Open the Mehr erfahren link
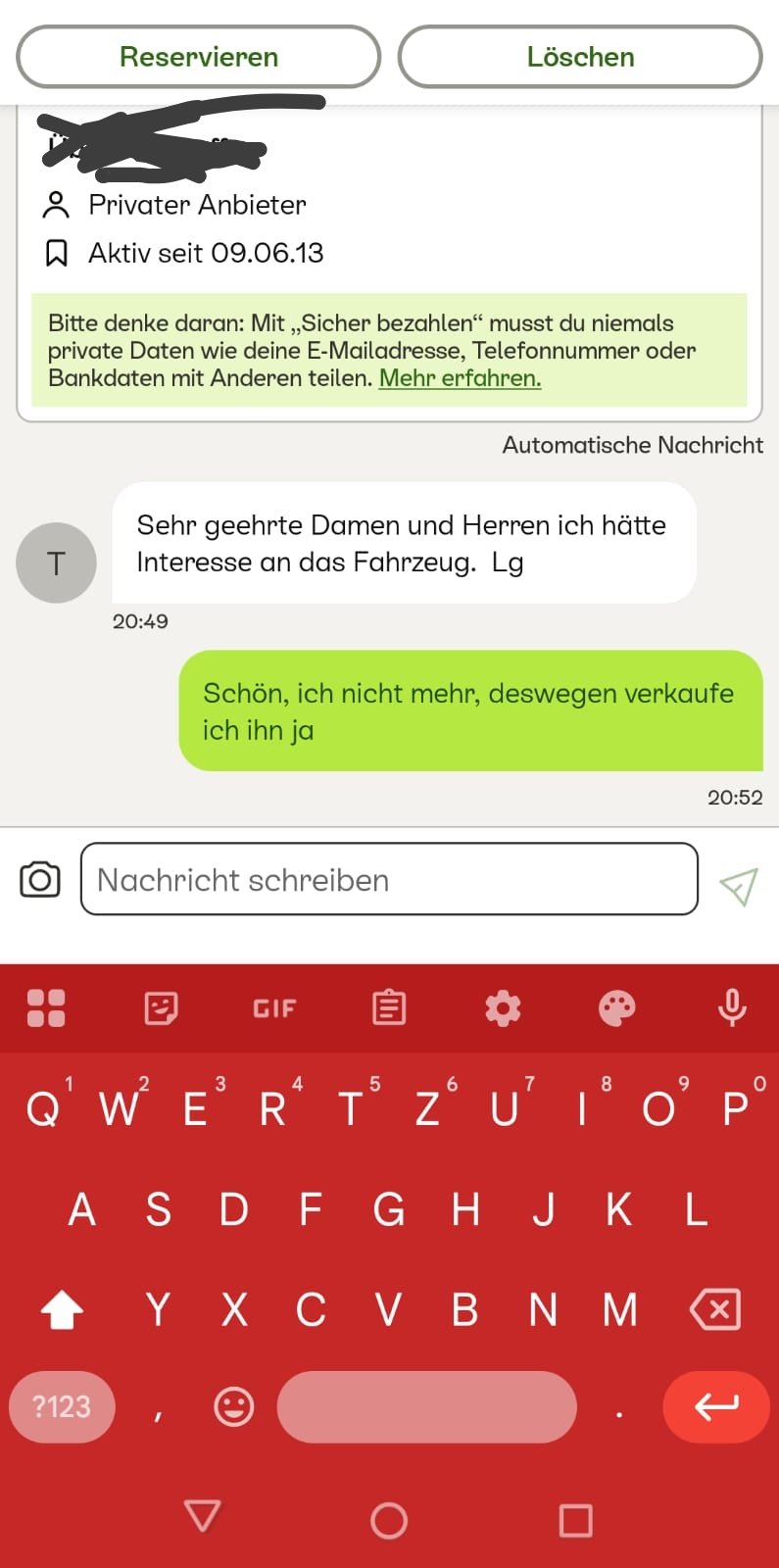Viewport: 779px width, 1568px height. 460,378
